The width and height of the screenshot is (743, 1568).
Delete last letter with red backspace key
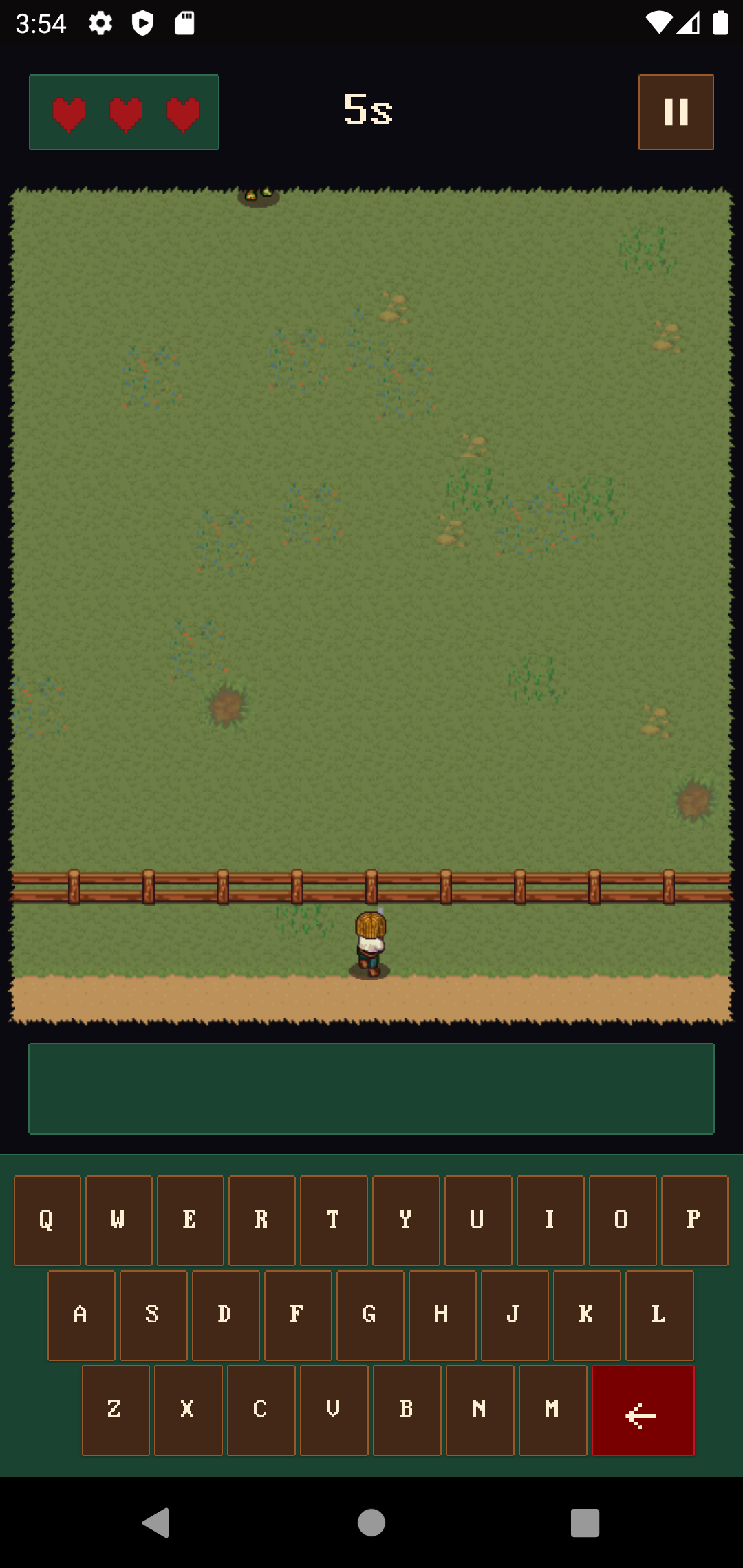[643, 1410]
